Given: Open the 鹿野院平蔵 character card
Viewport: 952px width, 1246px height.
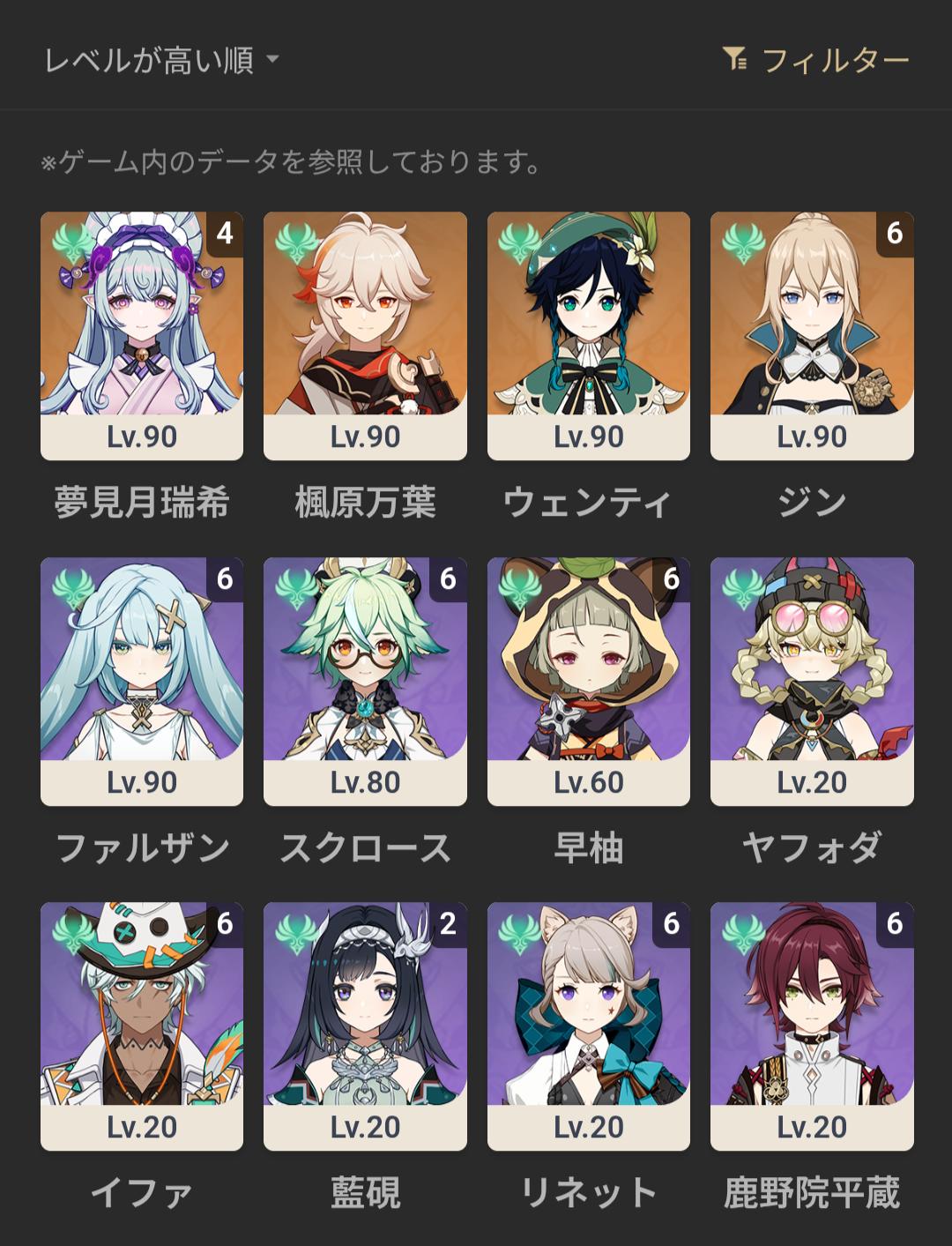Looking at the screenshot, I should coord(812,1026).
